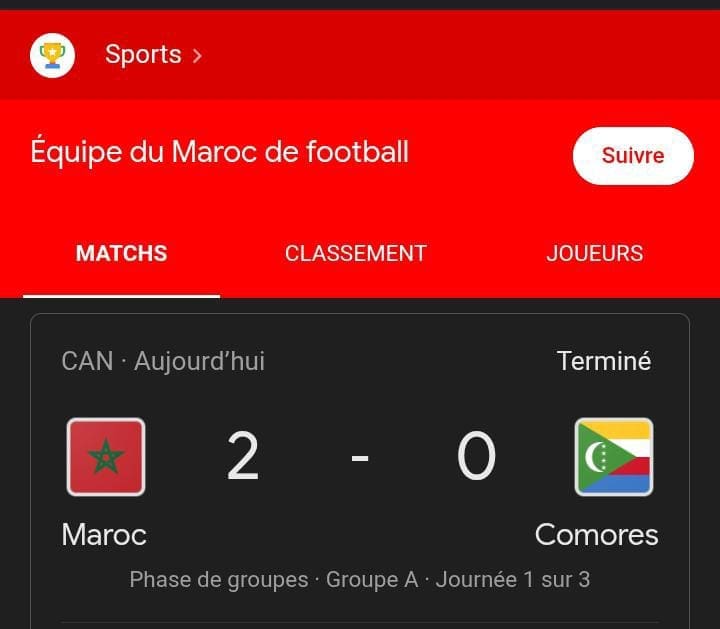
Task: Open the Sports section link
Action: pos(152,55)
